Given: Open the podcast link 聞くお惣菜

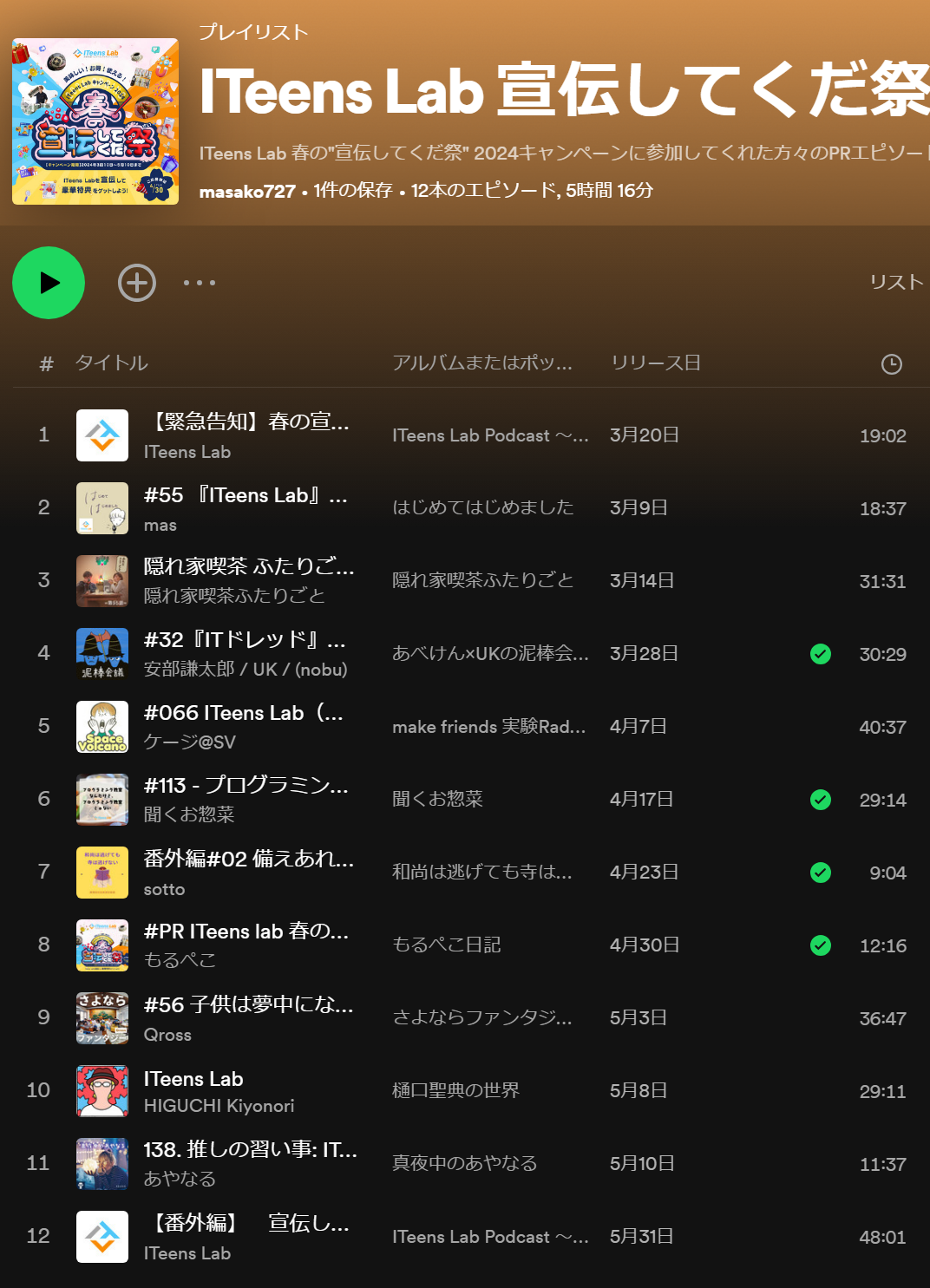Looking at the screenshot, I should click(x=437, y=799).
